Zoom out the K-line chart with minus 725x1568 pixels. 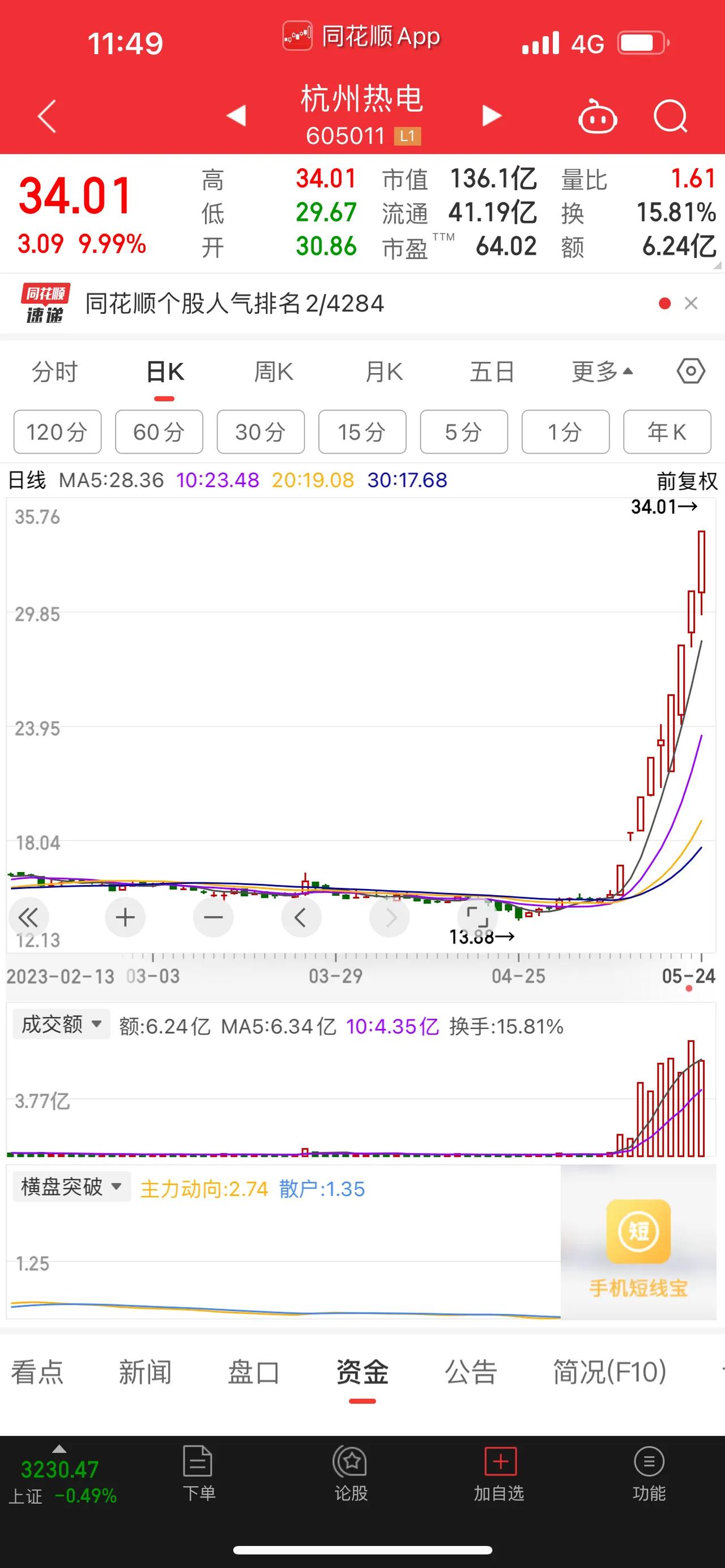(x=213, y=917)
